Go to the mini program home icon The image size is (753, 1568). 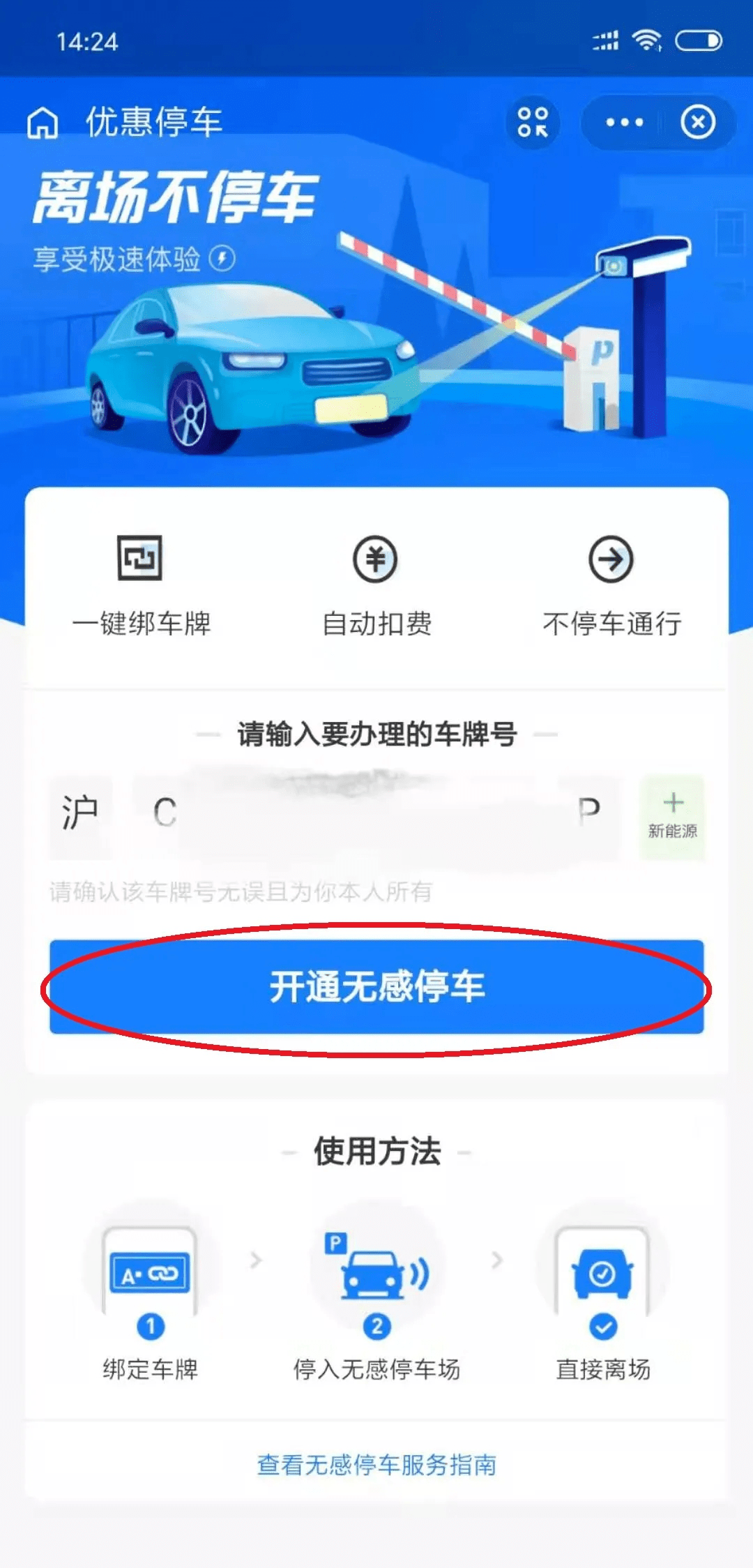[43, 123]
